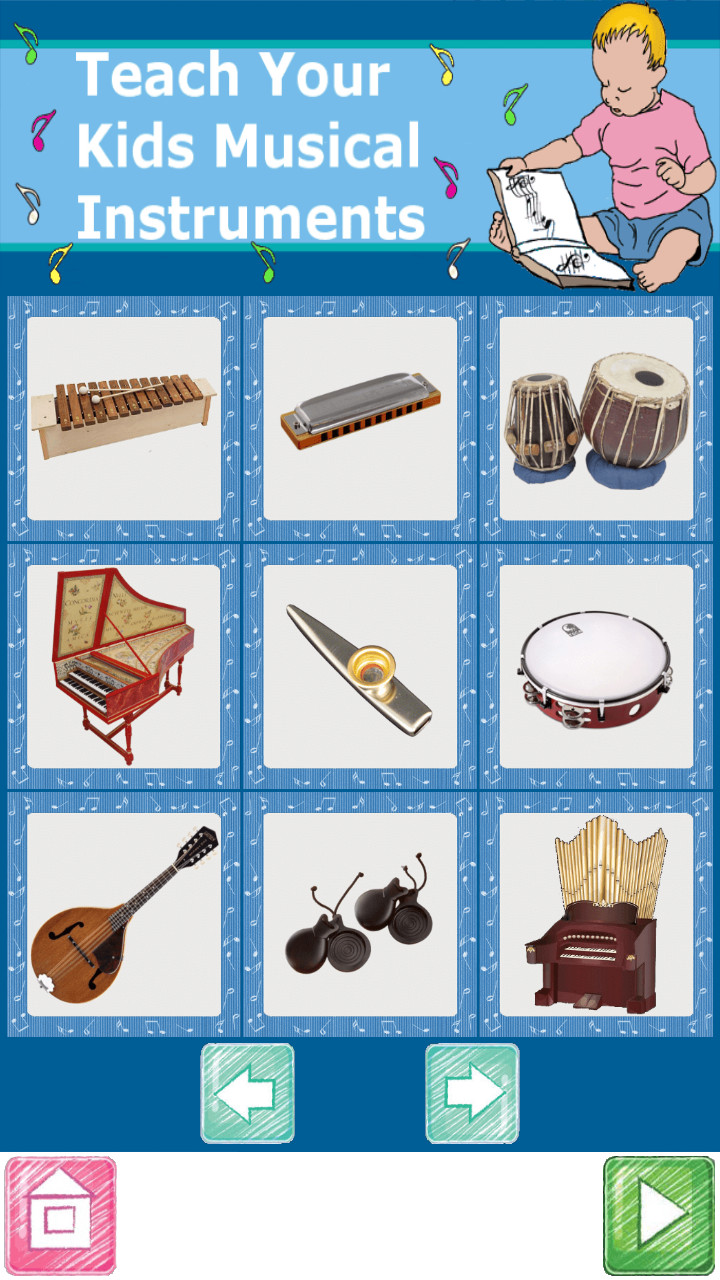Tap the tabla drums tile

coord(596,419)
